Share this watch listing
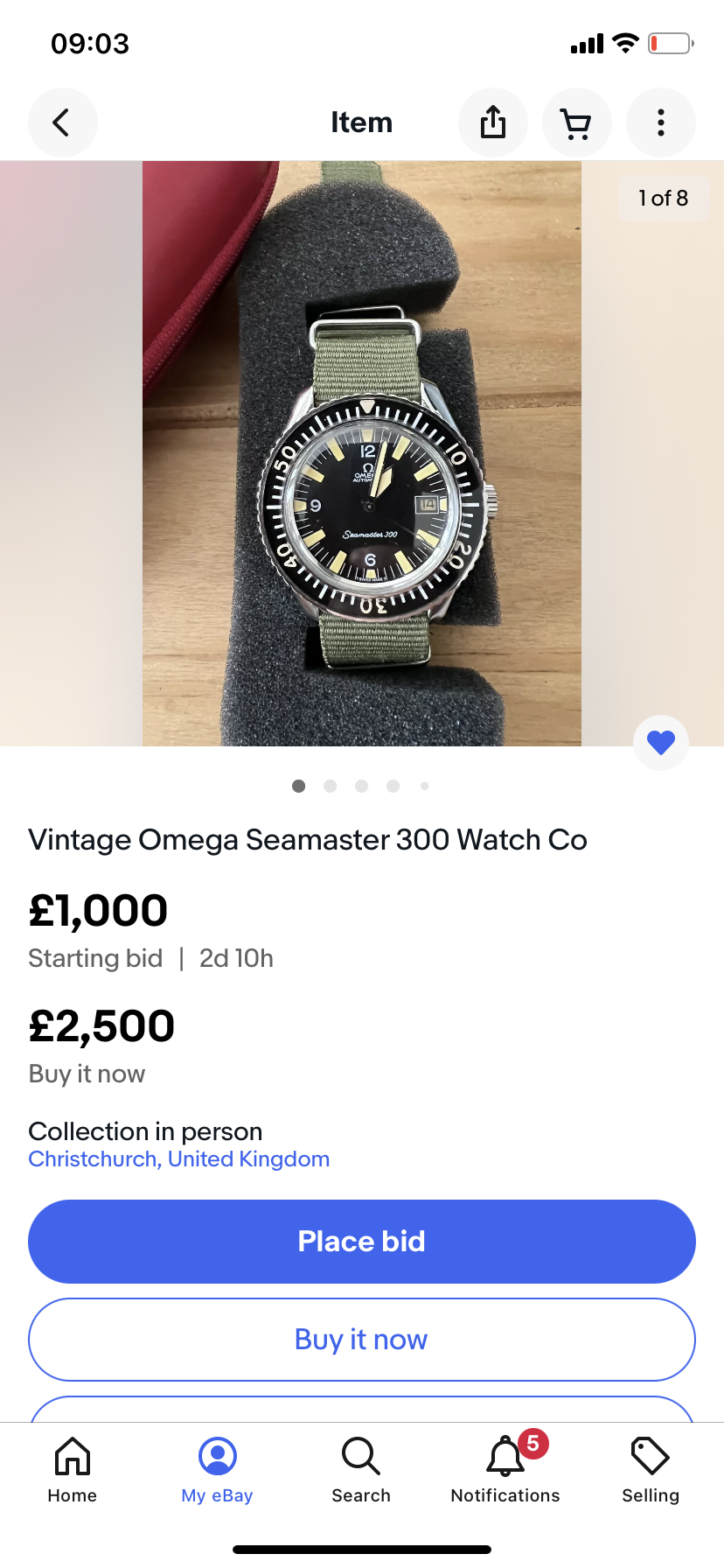Screen dimensions: 724x1568 [x=493, y=122]
